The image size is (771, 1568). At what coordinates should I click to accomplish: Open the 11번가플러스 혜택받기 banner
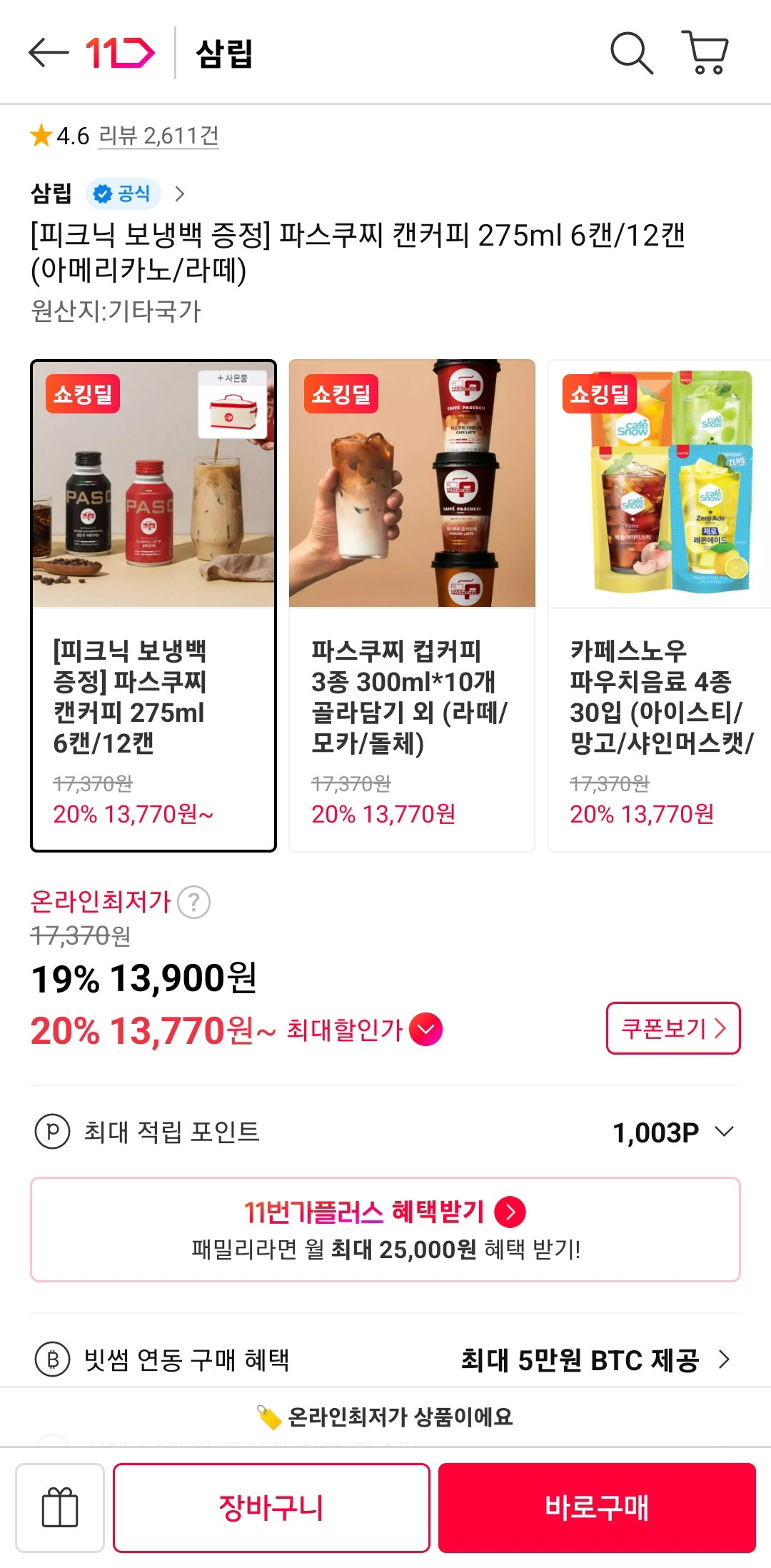click(x=385, y=1230)
